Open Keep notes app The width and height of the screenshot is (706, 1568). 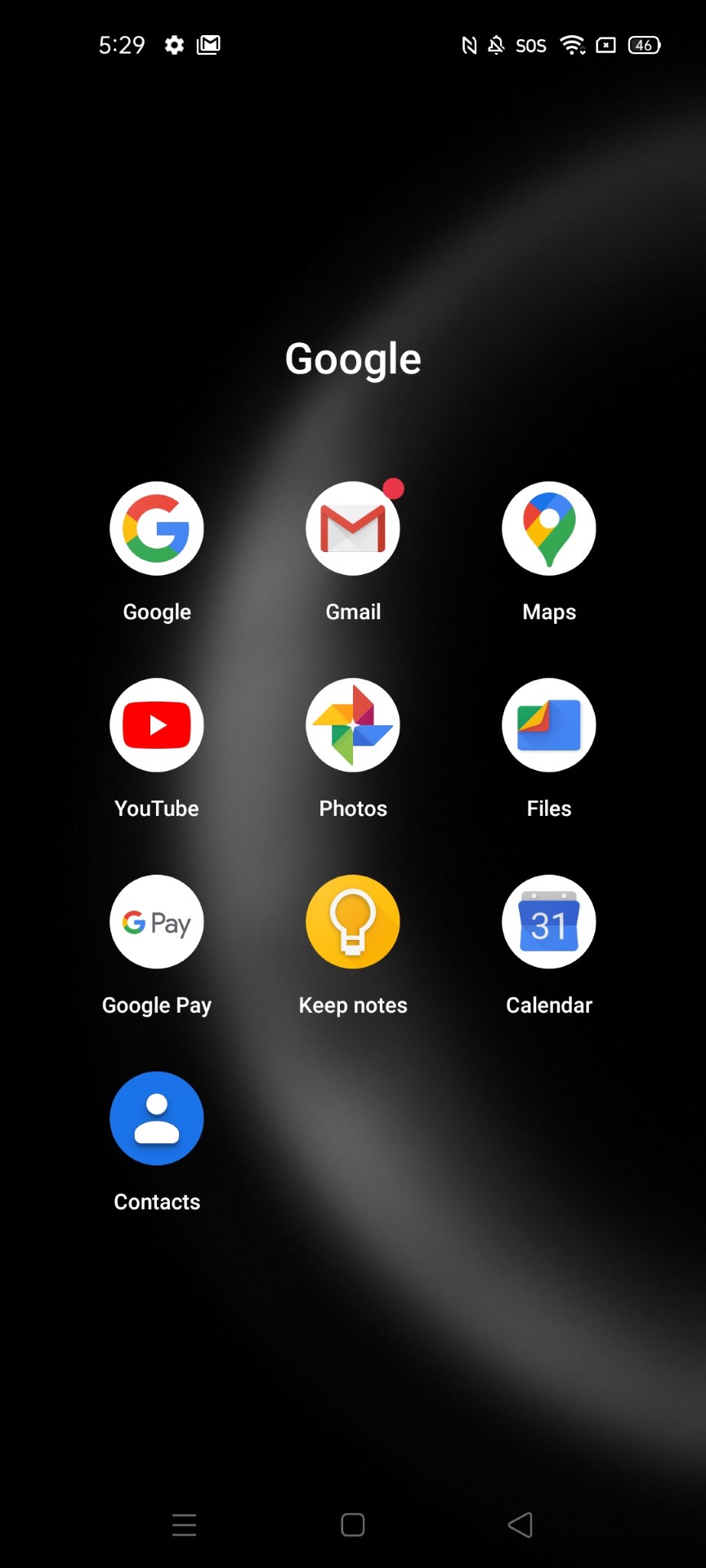point(353,922)
